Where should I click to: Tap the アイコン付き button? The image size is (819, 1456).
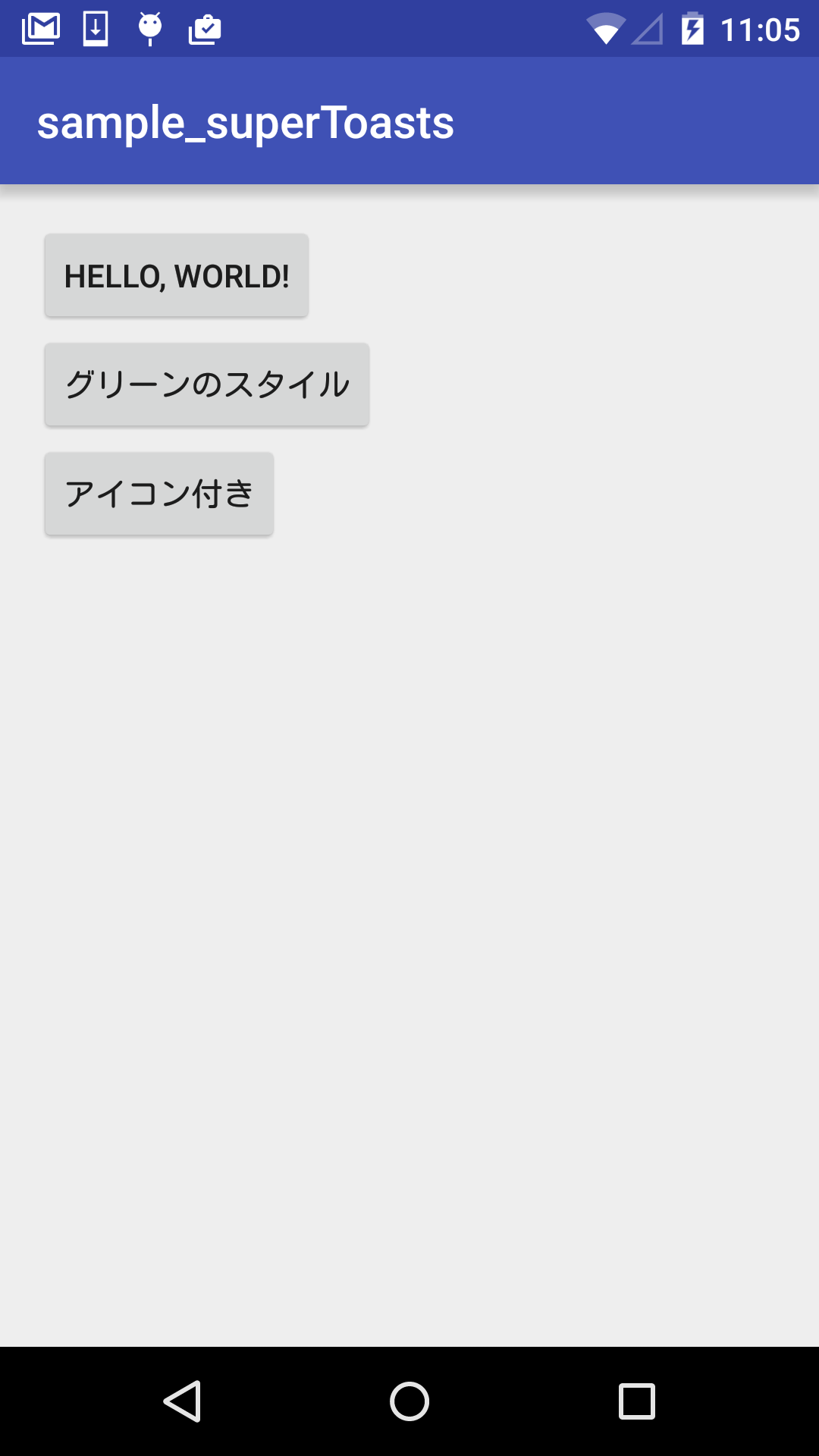point(159,494)
